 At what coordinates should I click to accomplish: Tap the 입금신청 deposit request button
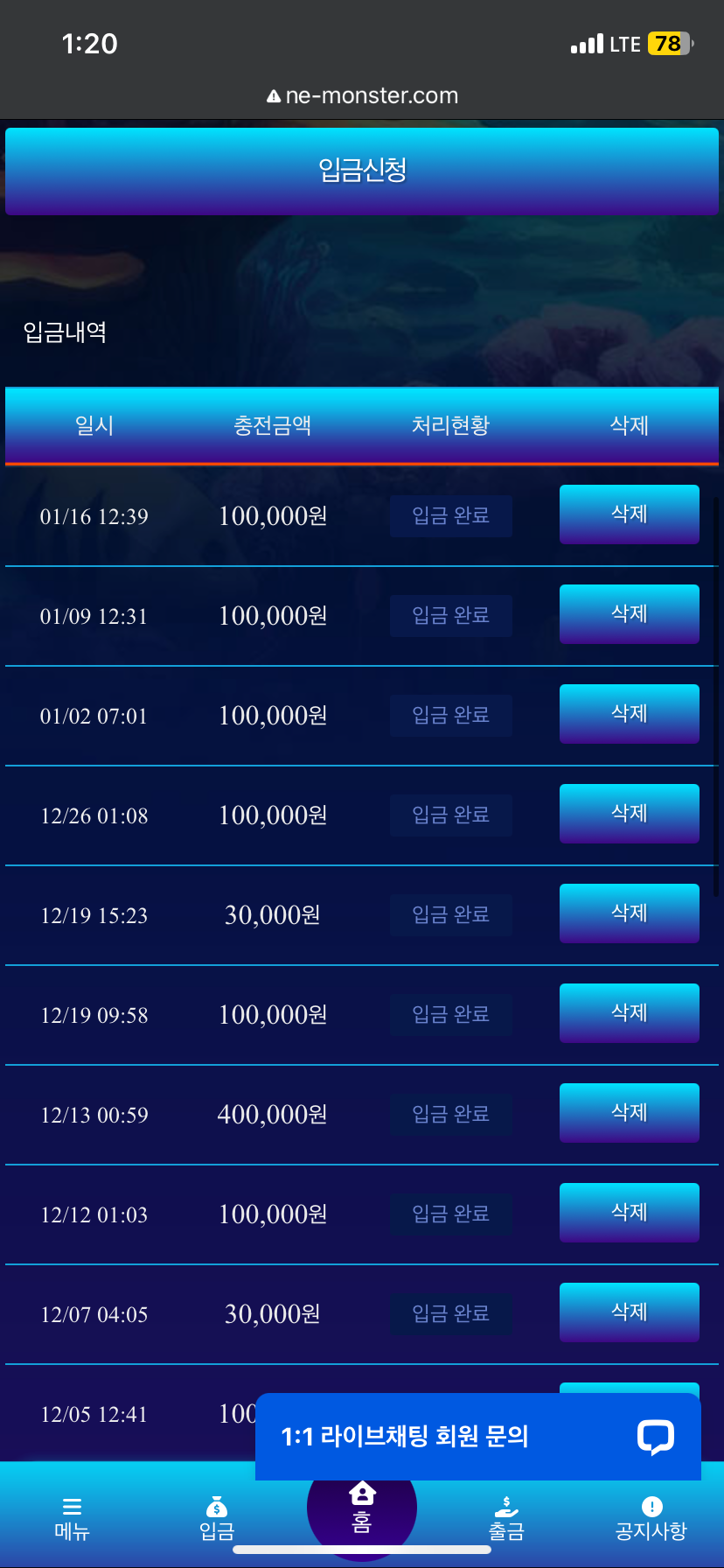(x=362, y=171)
